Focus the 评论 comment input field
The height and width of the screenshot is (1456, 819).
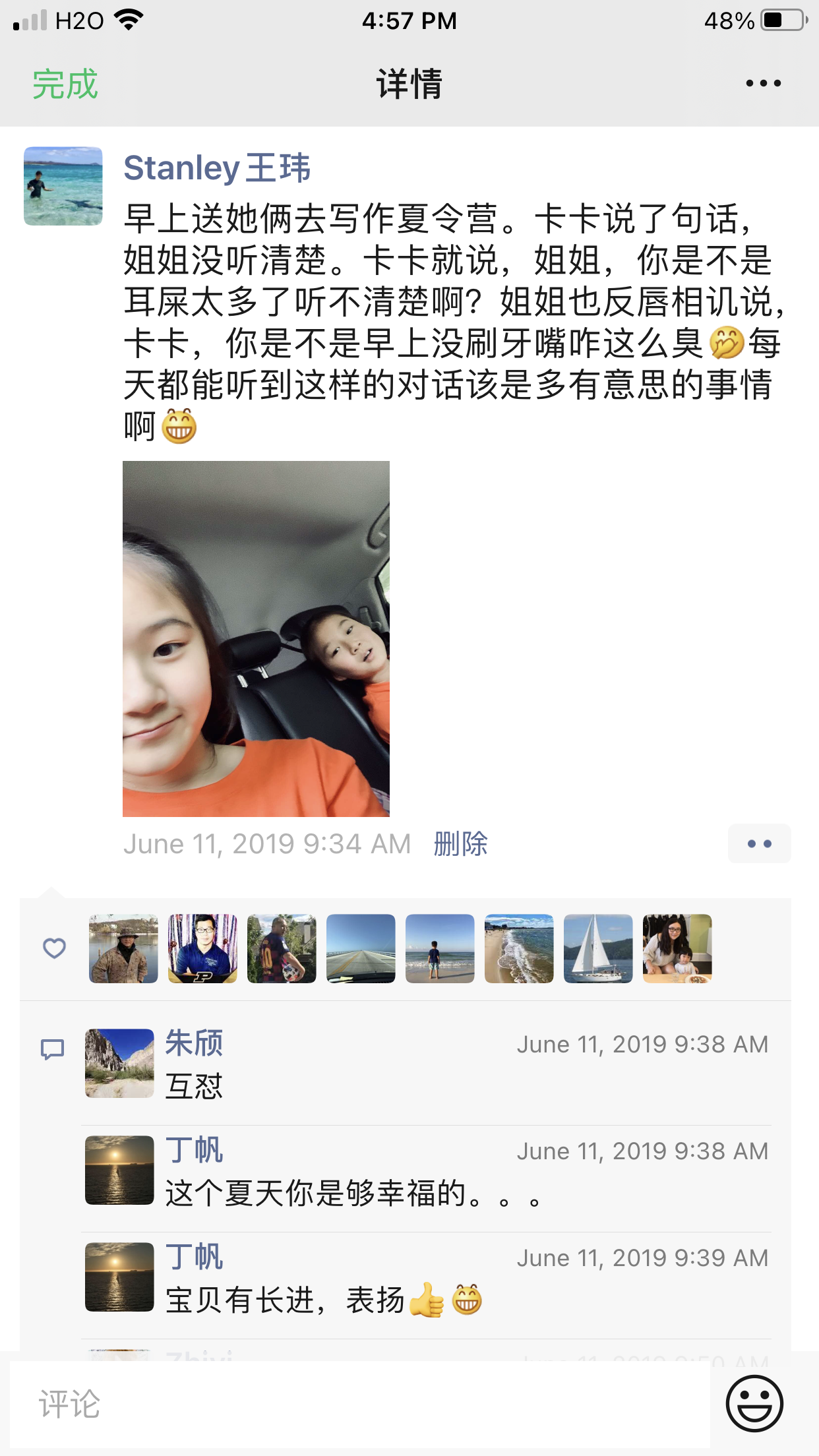359,1404
